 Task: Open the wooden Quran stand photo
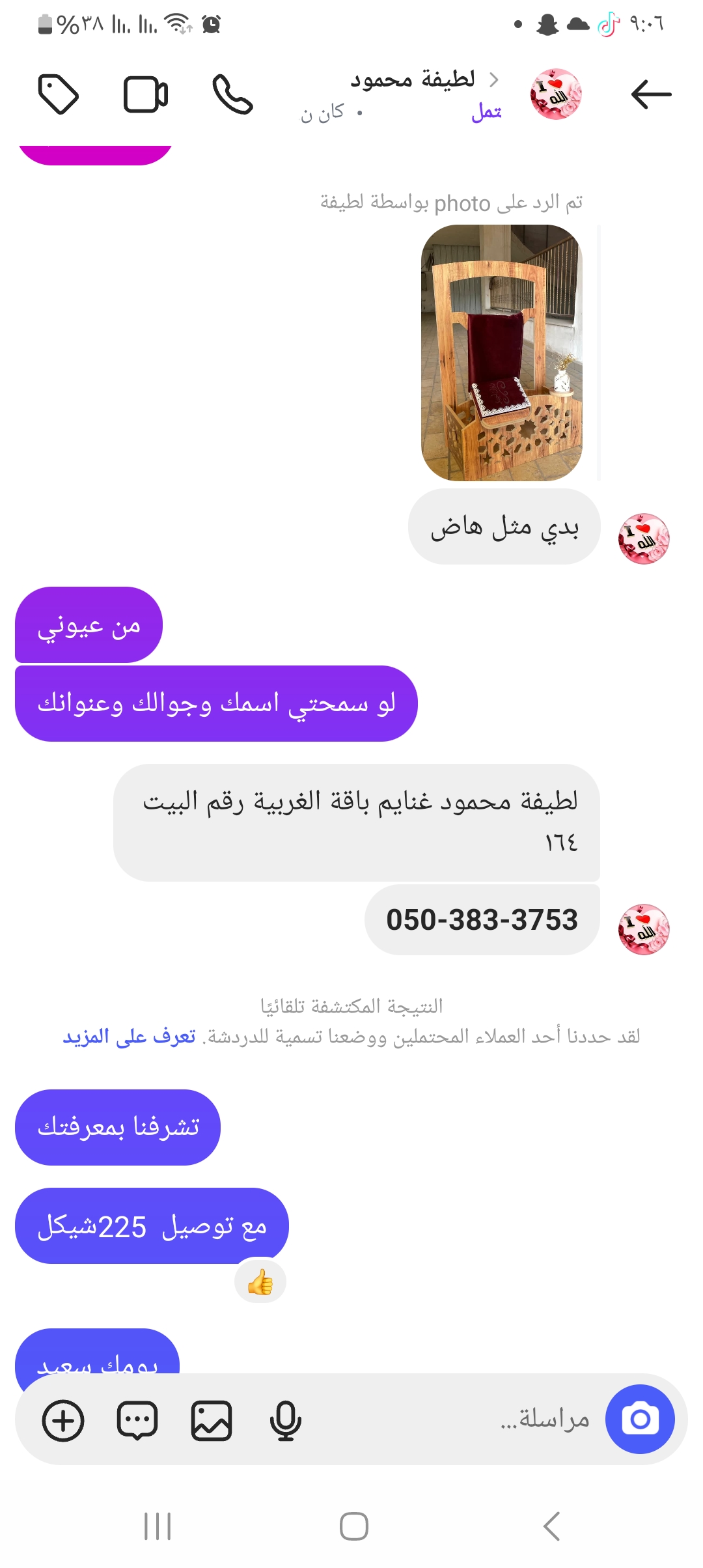click(x=502, y=352)
